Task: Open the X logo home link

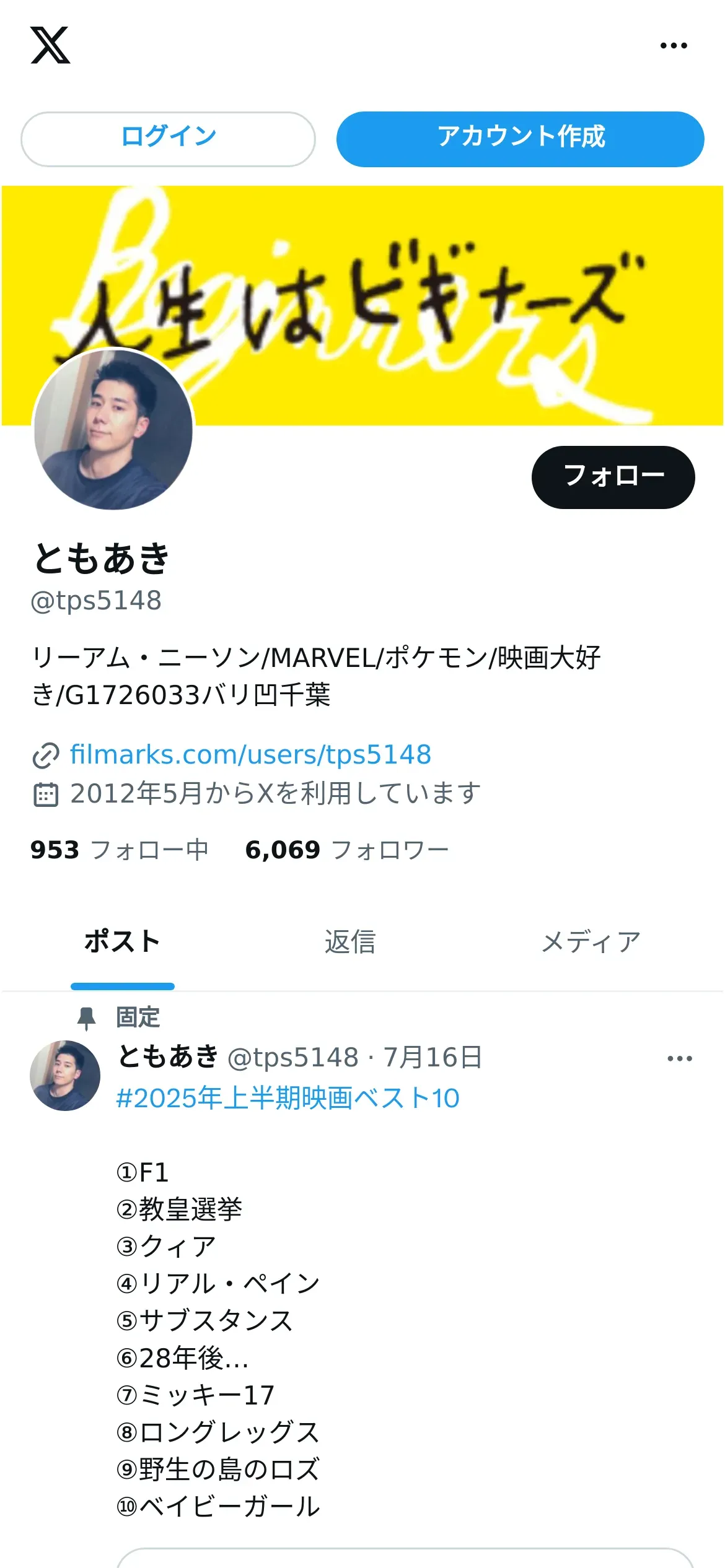Action: [50, 45]
